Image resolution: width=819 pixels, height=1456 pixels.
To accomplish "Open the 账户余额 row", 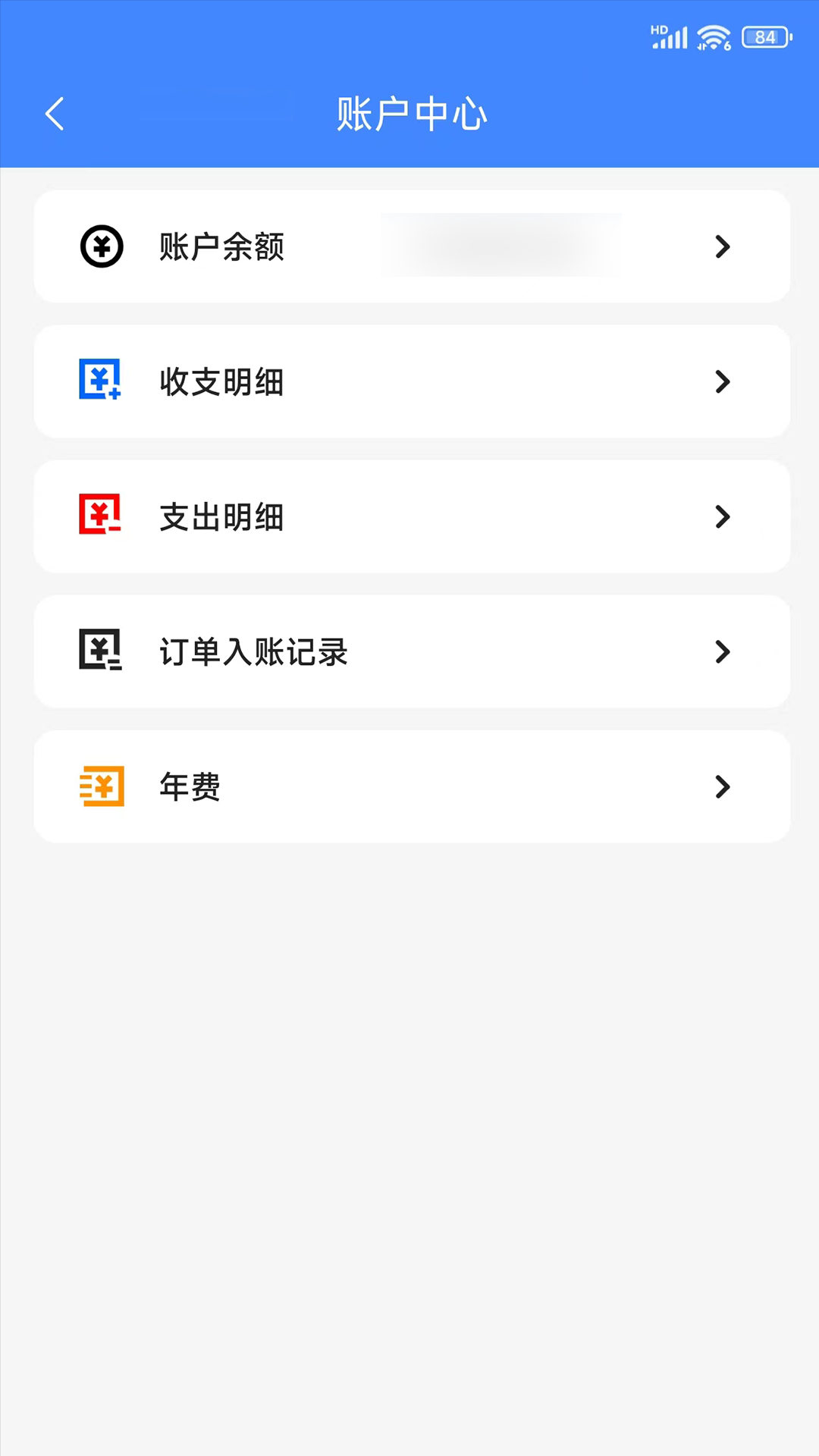I will tap(412, 246).
